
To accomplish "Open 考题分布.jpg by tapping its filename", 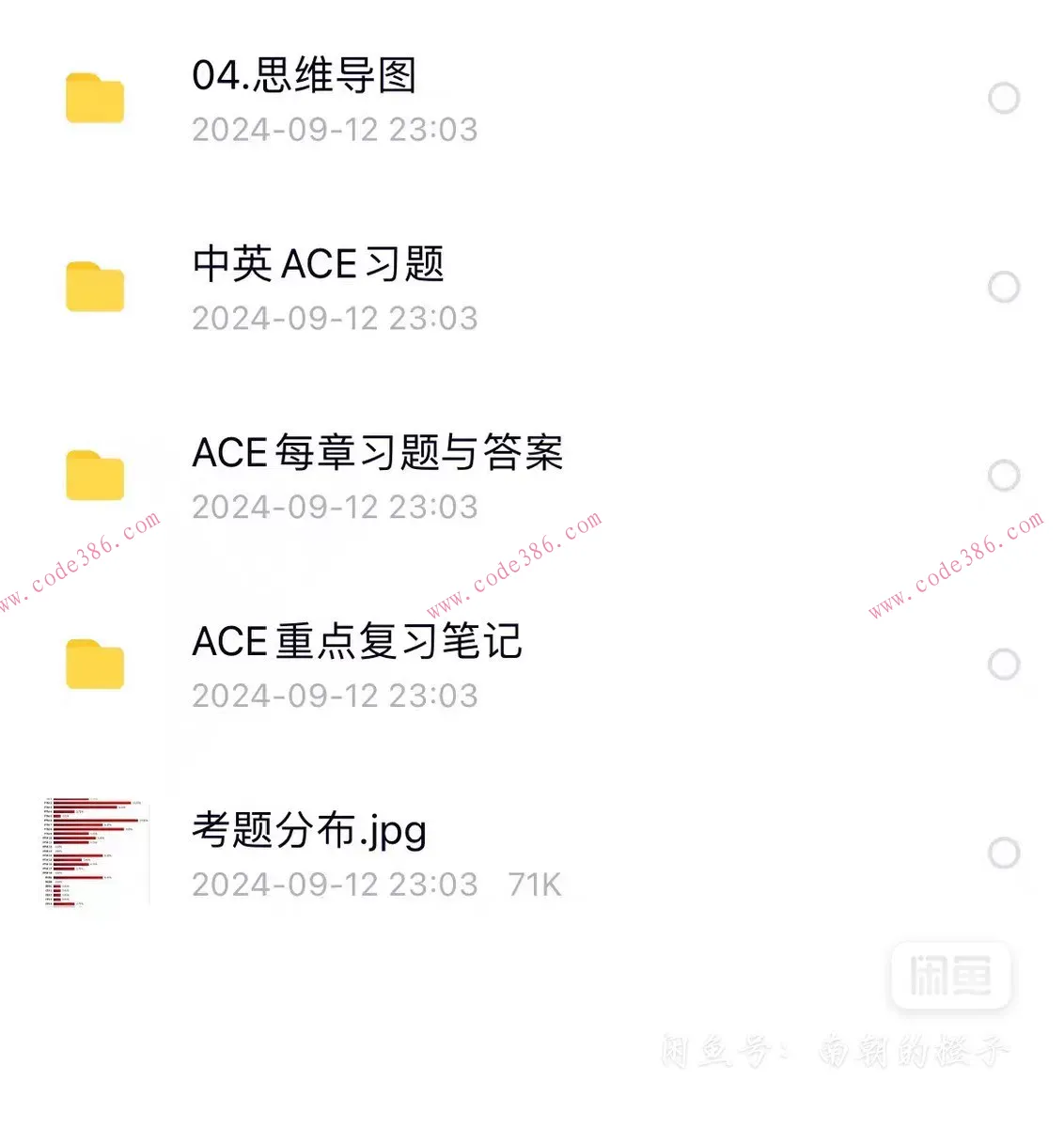I will coord(309,831).
